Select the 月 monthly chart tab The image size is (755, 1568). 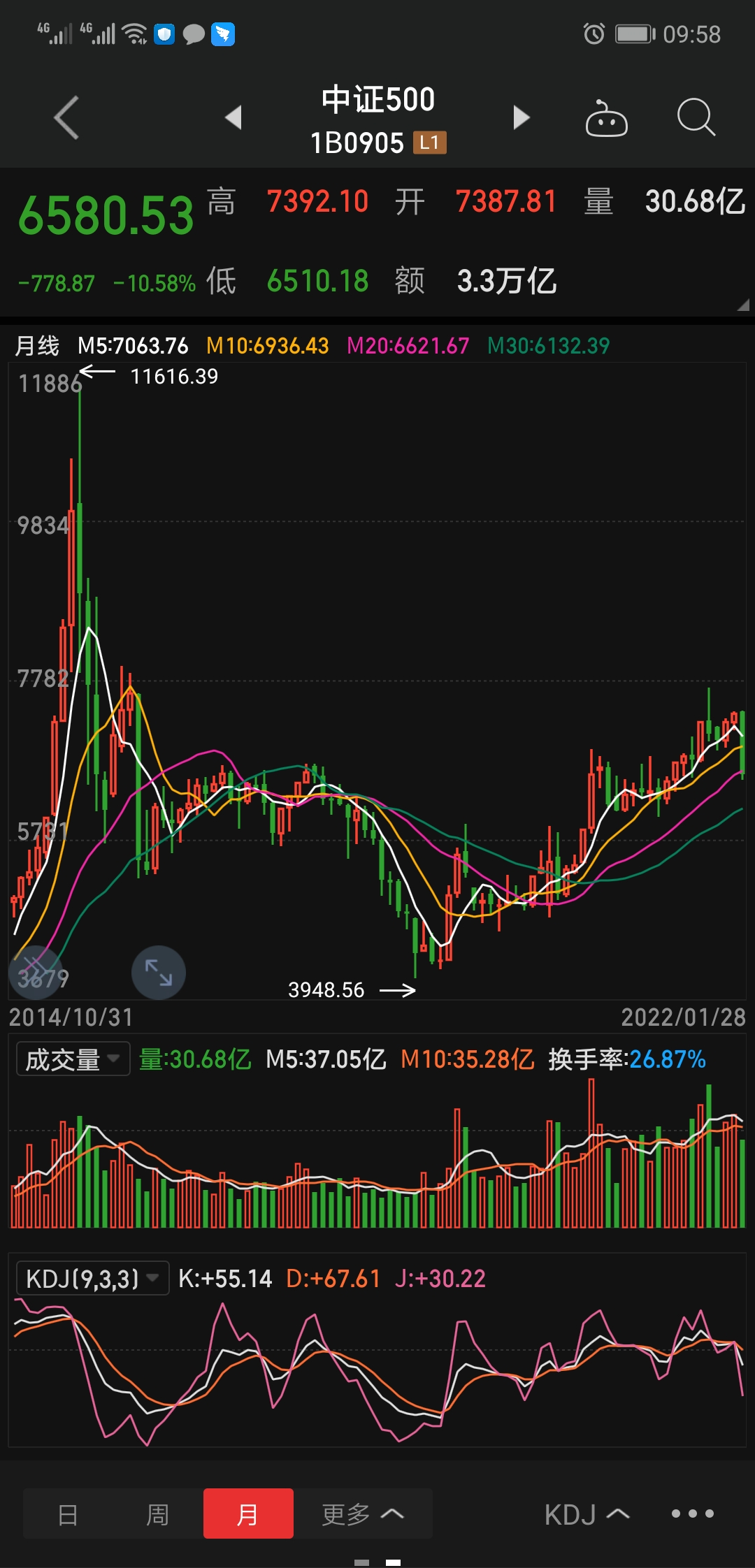click(248, 1514)
